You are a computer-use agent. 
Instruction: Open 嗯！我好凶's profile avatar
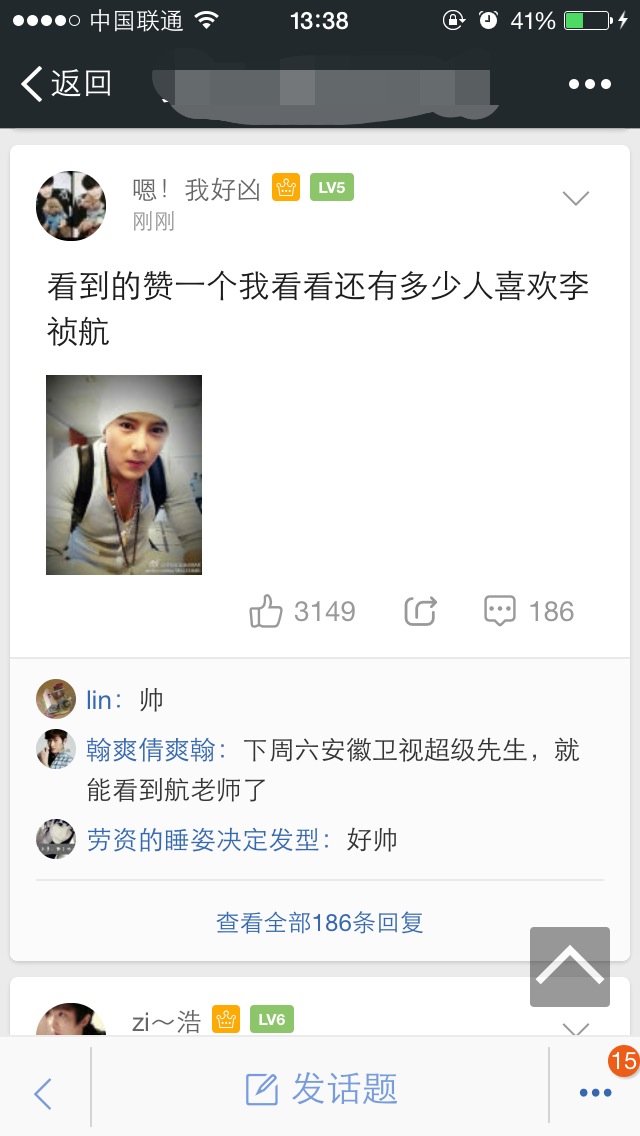(x=71, y=206)
